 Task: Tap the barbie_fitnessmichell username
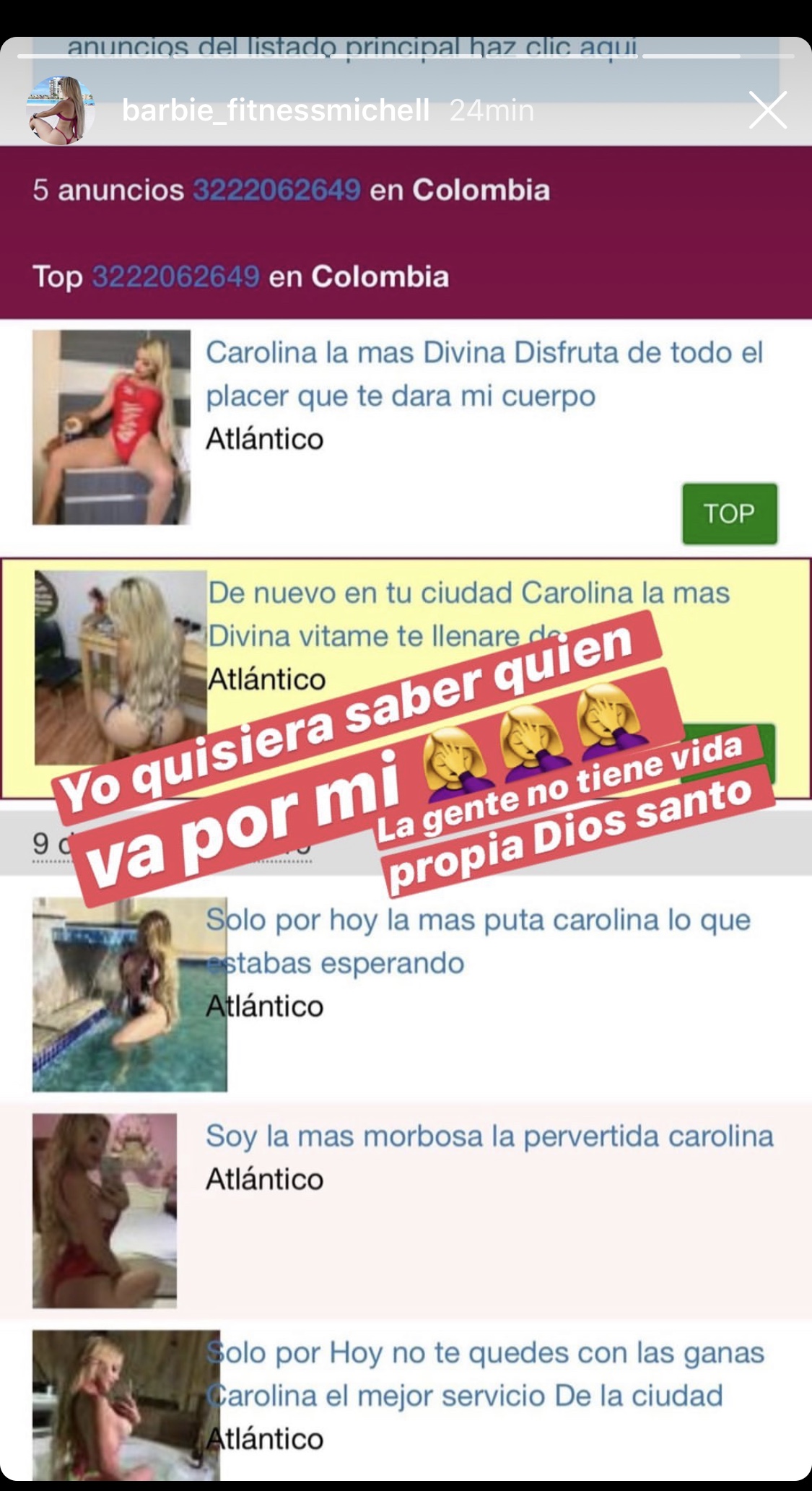click(276, 110)
